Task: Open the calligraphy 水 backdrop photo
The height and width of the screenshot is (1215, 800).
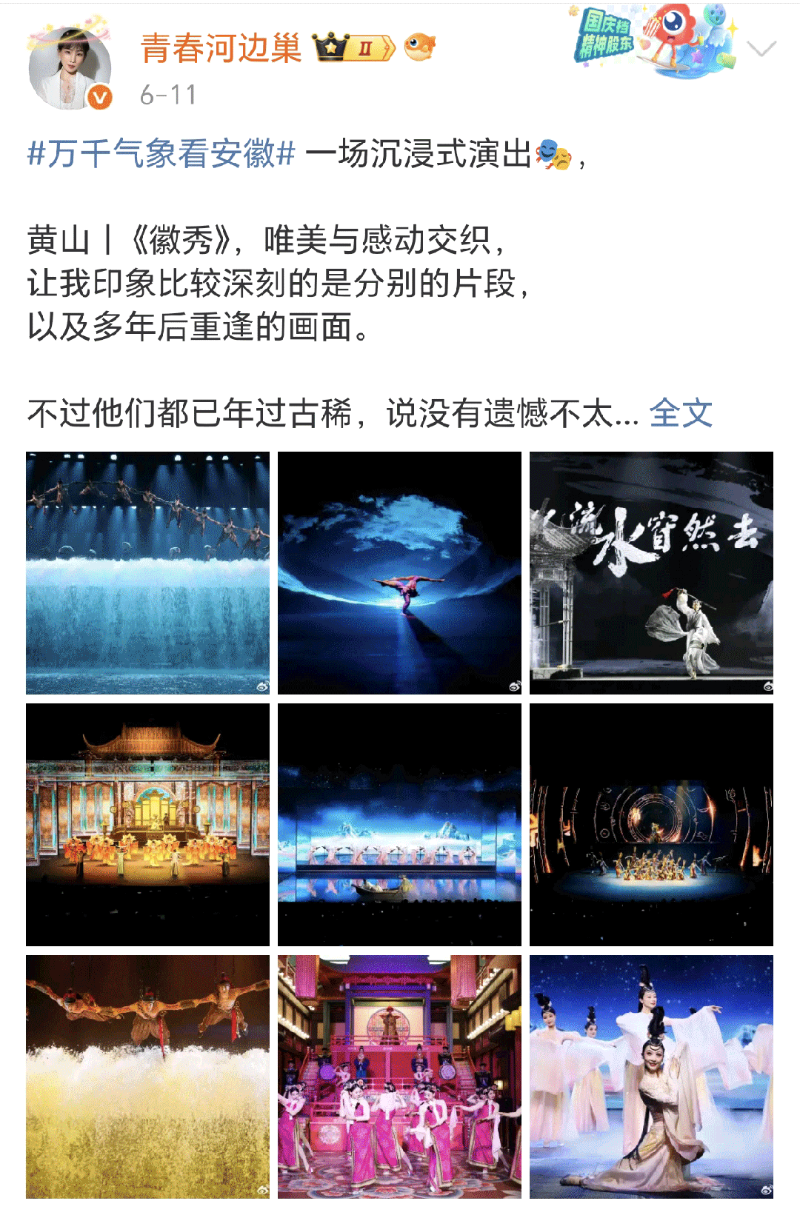Action: pos(651,573)
